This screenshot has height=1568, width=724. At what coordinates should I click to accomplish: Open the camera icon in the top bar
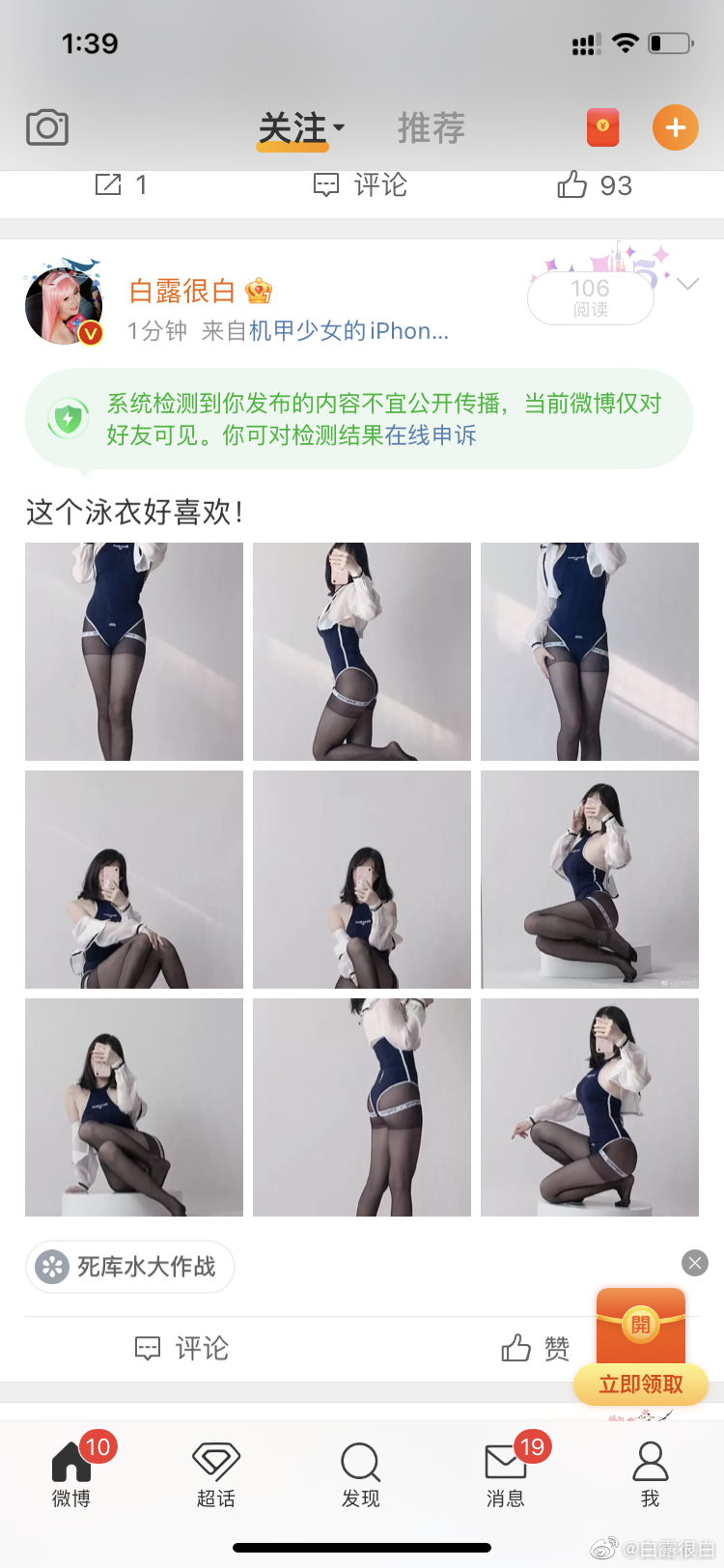click(46, 127)
